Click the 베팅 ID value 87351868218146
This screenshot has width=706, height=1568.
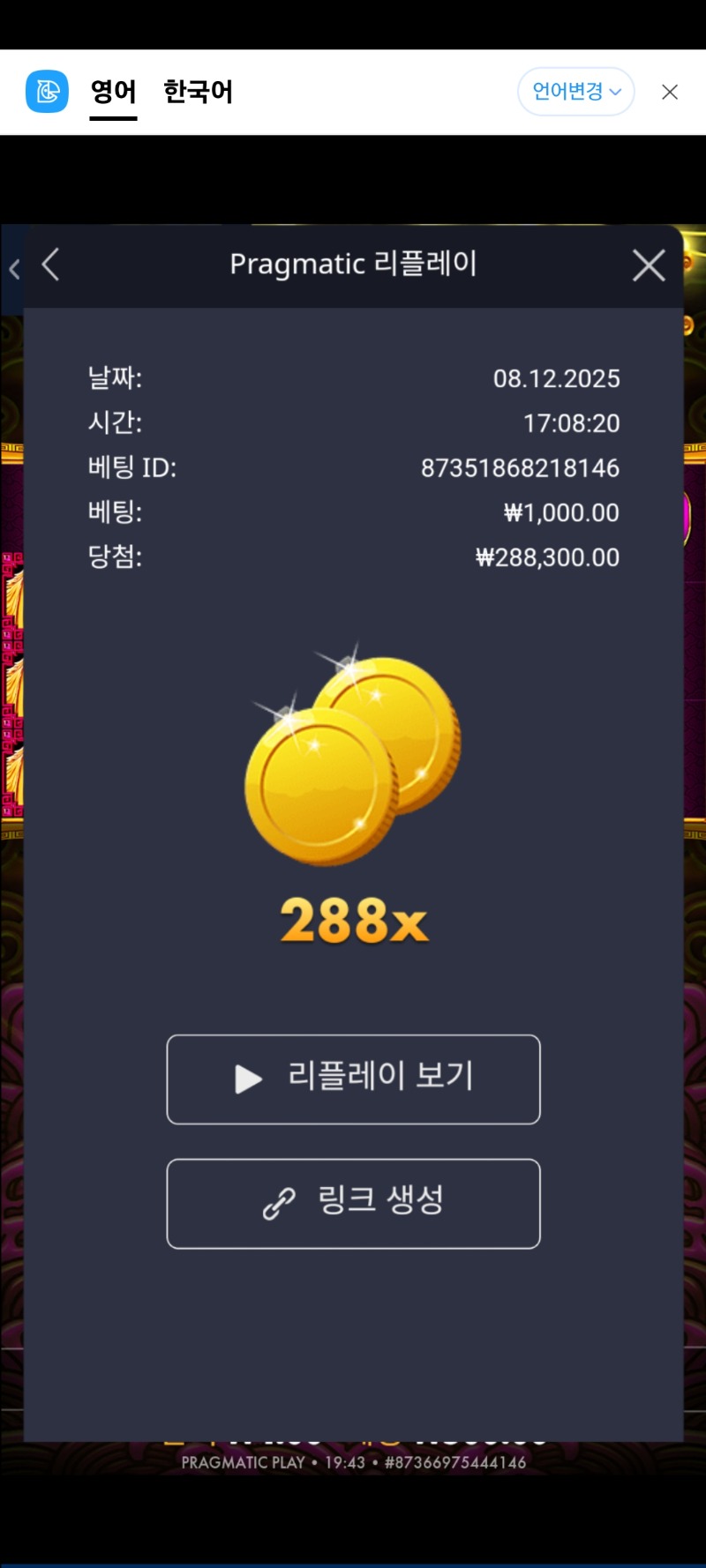521,467
